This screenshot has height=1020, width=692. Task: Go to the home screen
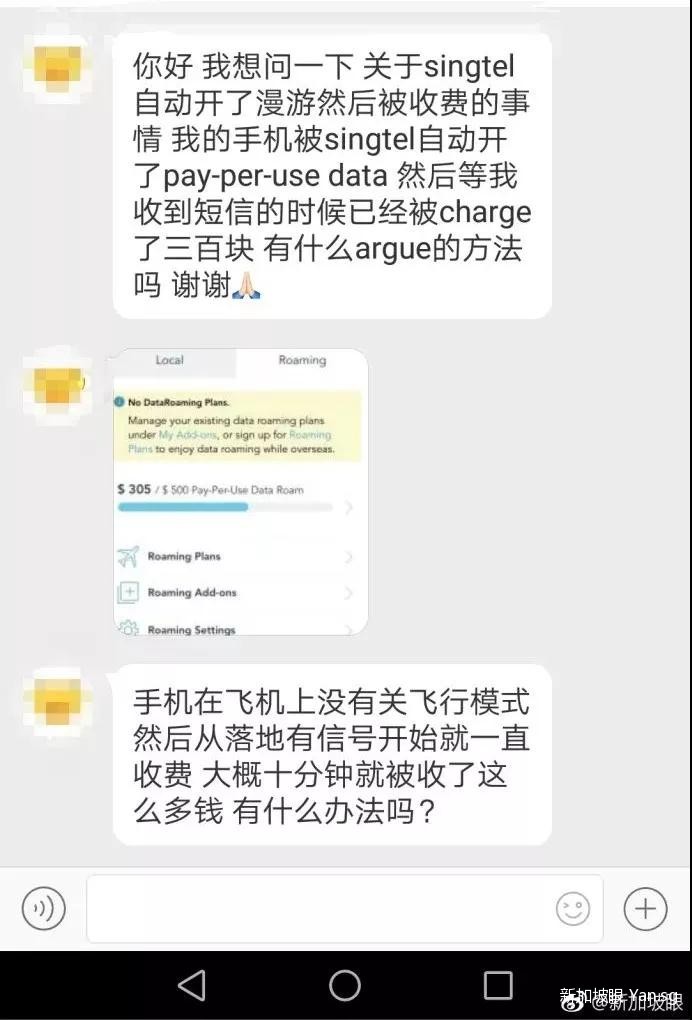pos(345,985)
